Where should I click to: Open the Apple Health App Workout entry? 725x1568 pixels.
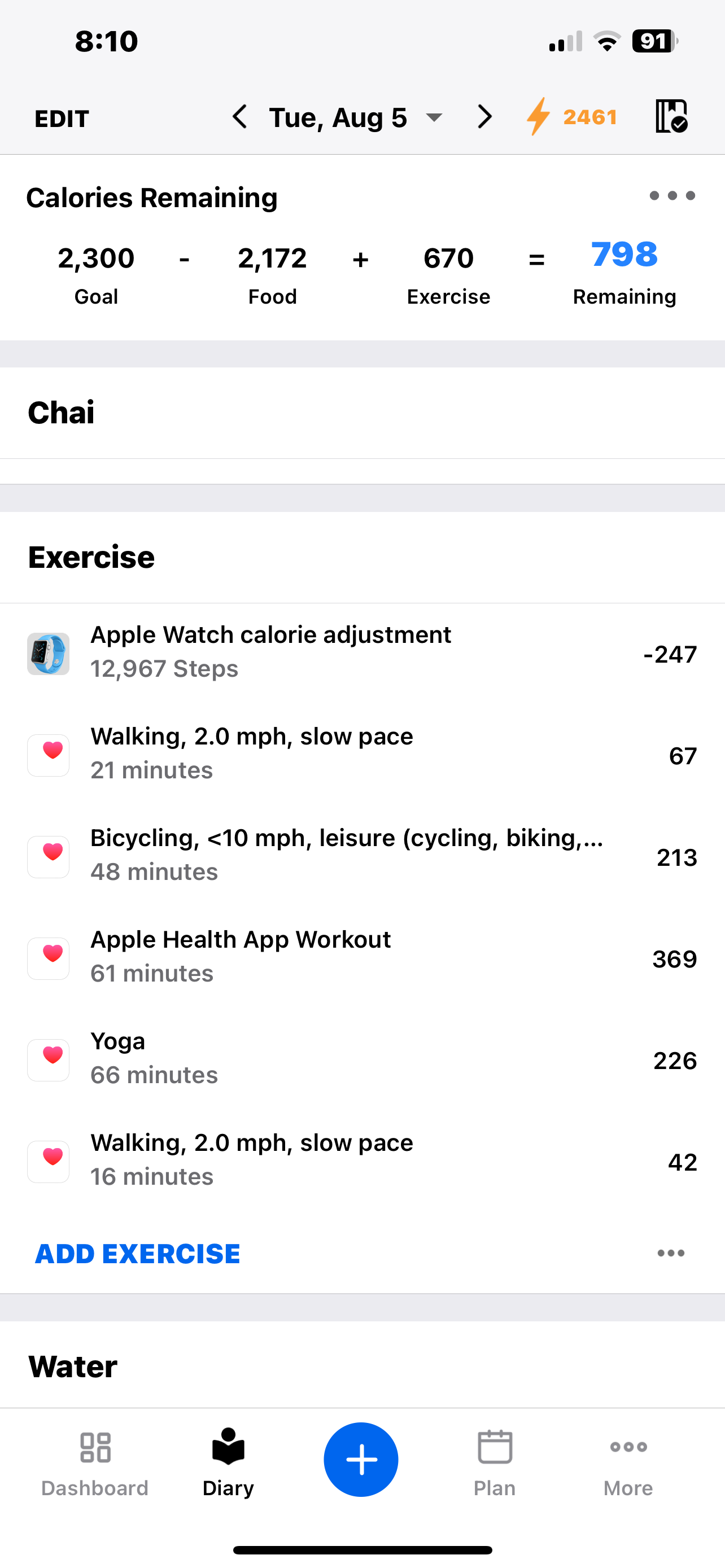(x=361, y=958)
